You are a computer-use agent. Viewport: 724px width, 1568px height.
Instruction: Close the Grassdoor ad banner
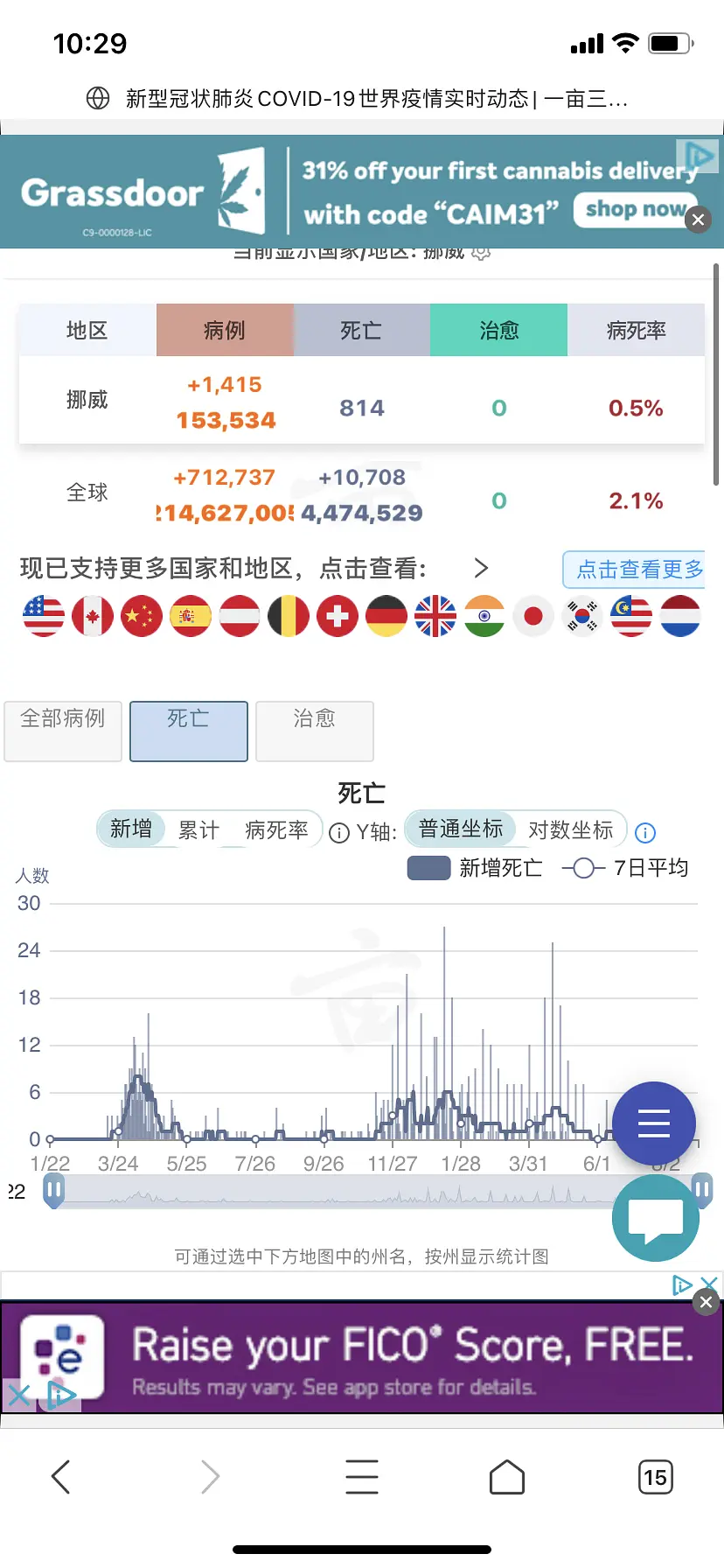coord(698,220)
